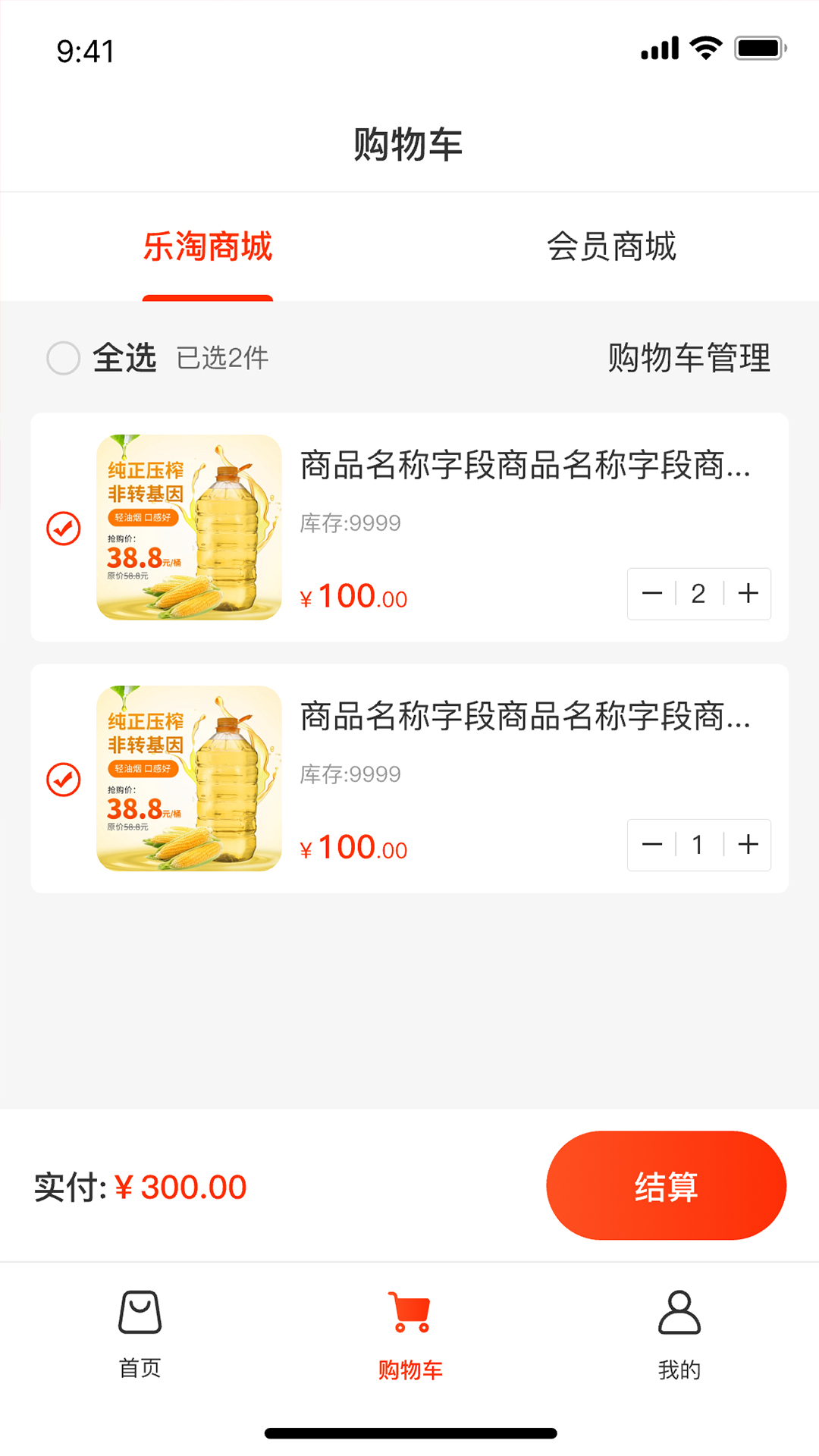Increase quantity of the first product
Screen dimensions: 819x1456
[x=747, y=594]
